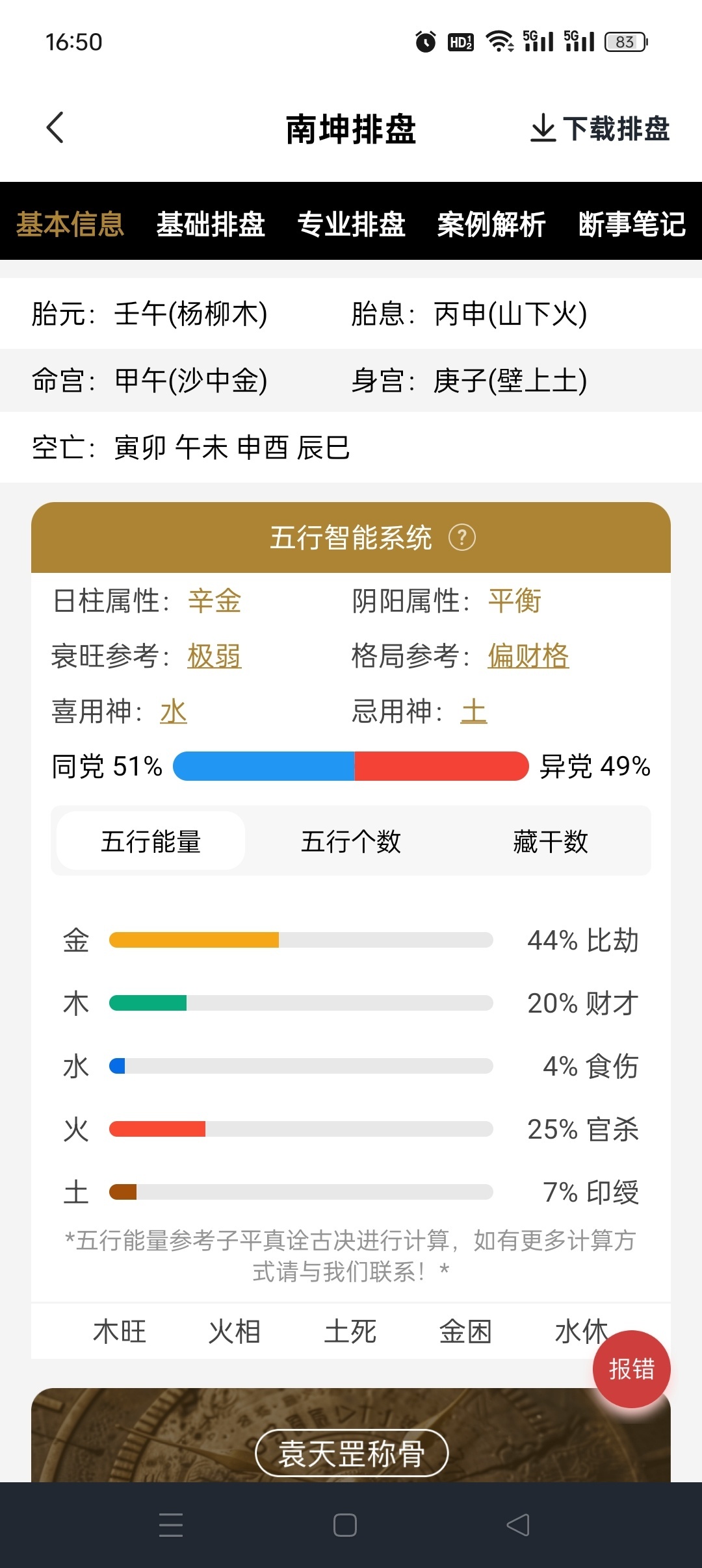Tap the 喜用神 水 link

[172, 711]
